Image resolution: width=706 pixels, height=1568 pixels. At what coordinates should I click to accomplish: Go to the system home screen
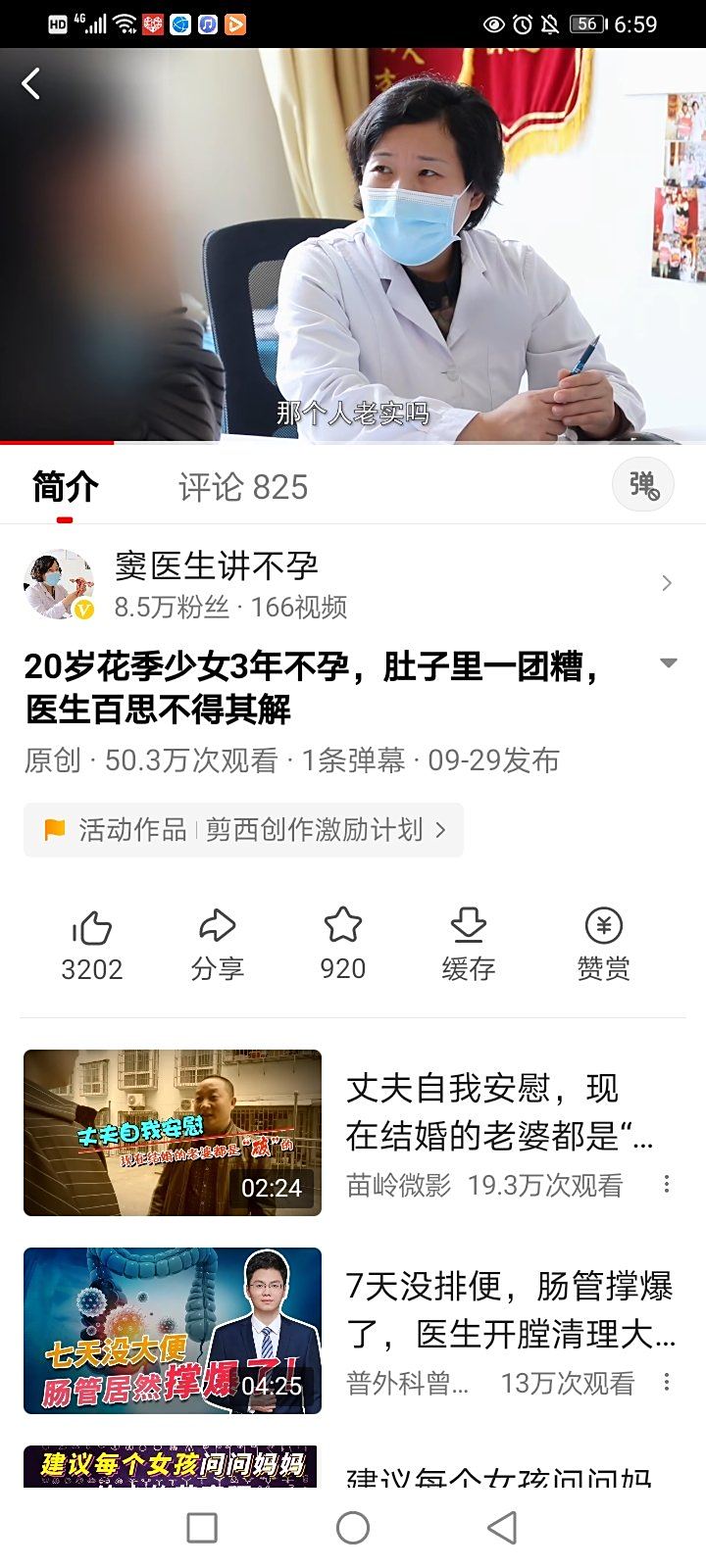pyautogui.click(x=353, y=1527)
